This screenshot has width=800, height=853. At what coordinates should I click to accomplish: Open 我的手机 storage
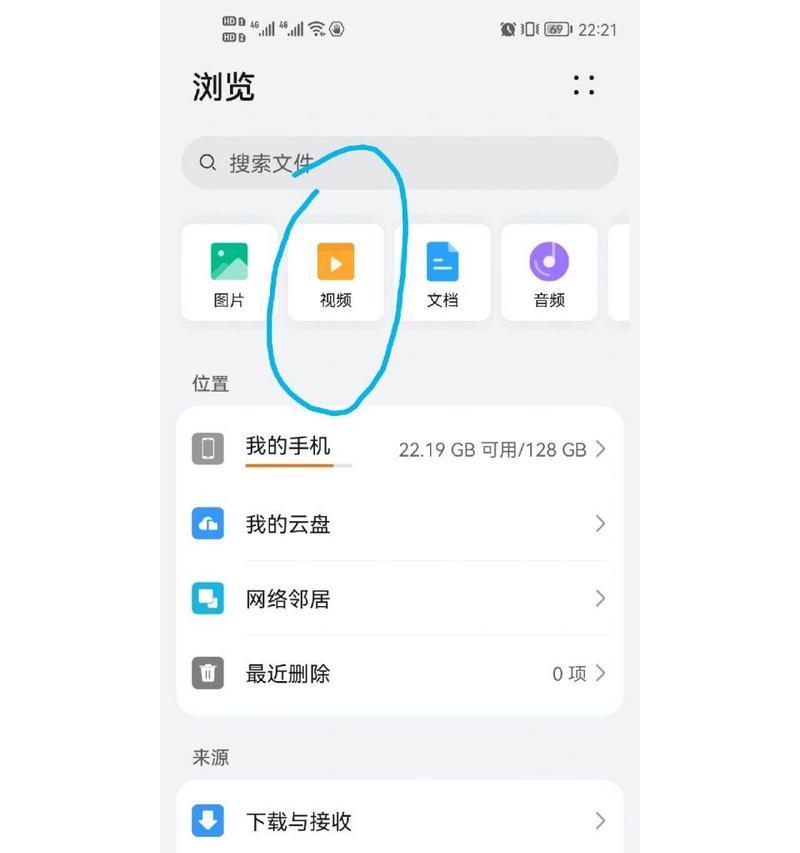399,449
